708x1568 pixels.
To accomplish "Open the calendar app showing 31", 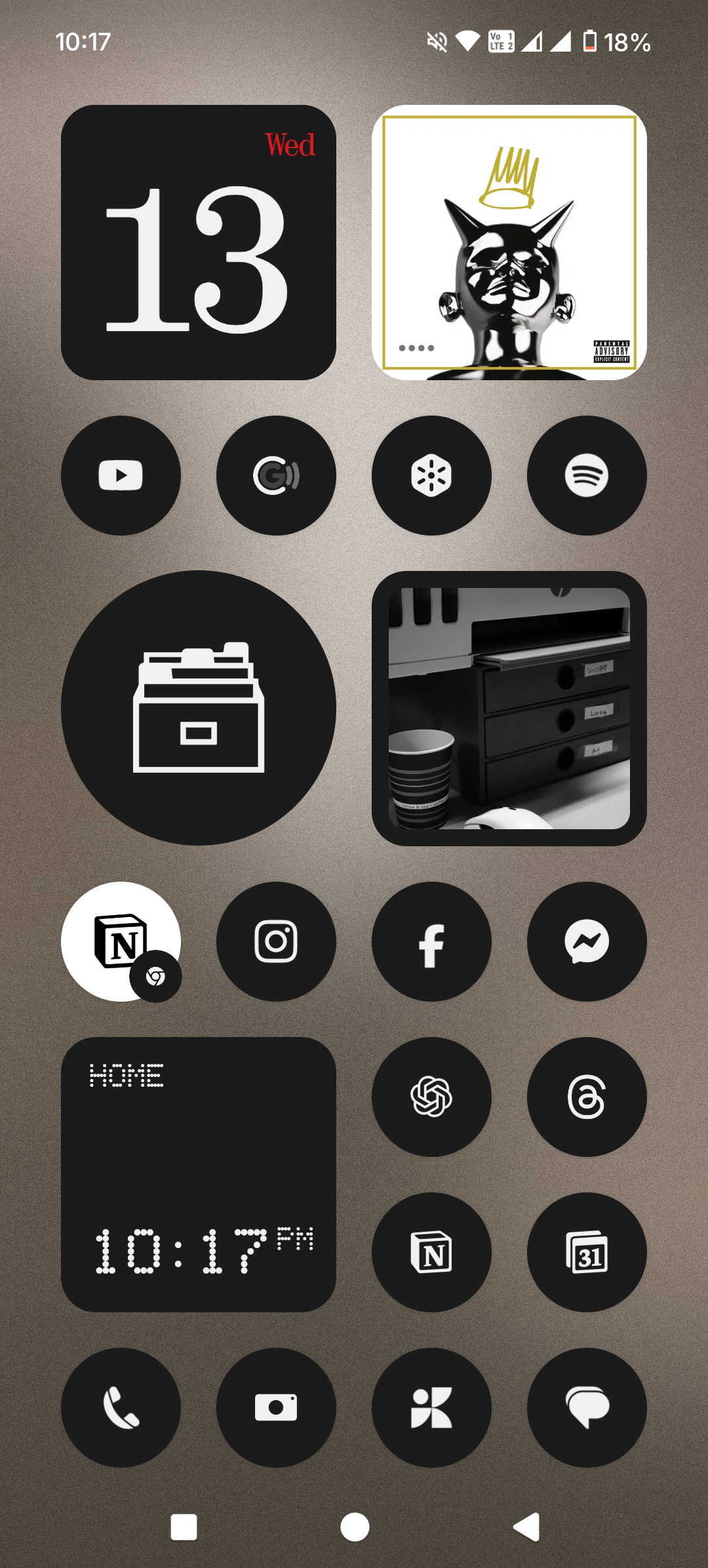I will (587, 1252).
